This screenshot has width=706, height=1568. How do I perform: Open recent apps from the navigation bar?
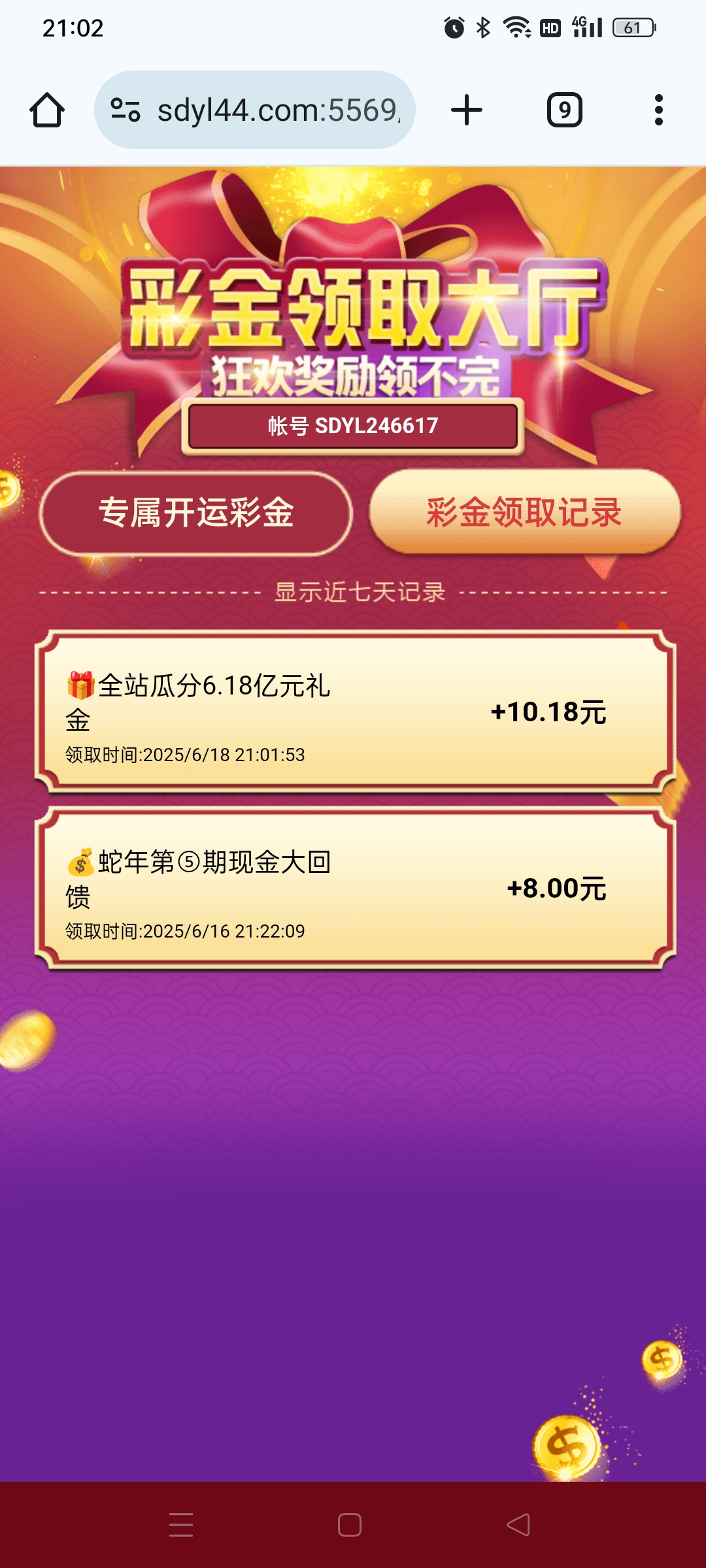pos(181,1525)
